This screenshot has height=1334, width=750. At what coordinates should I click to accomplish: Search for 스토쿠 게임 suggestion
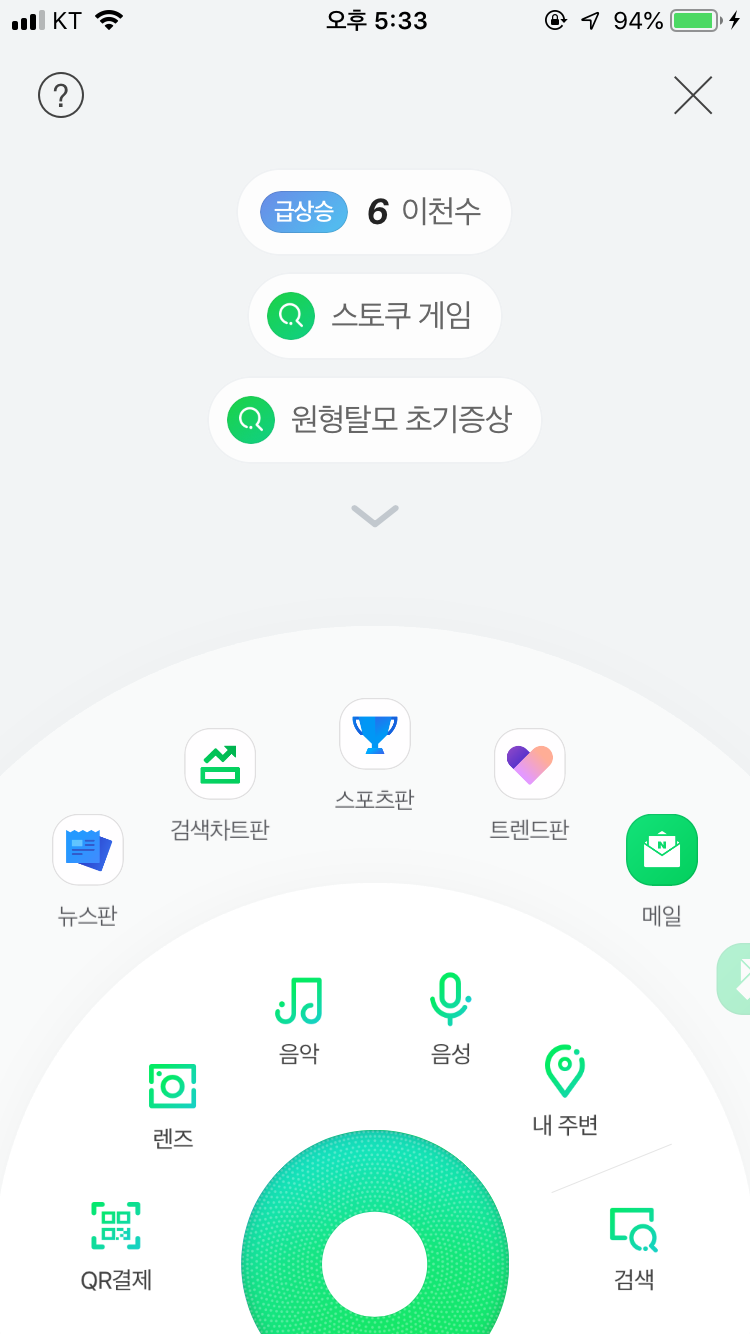coord(374,316)
